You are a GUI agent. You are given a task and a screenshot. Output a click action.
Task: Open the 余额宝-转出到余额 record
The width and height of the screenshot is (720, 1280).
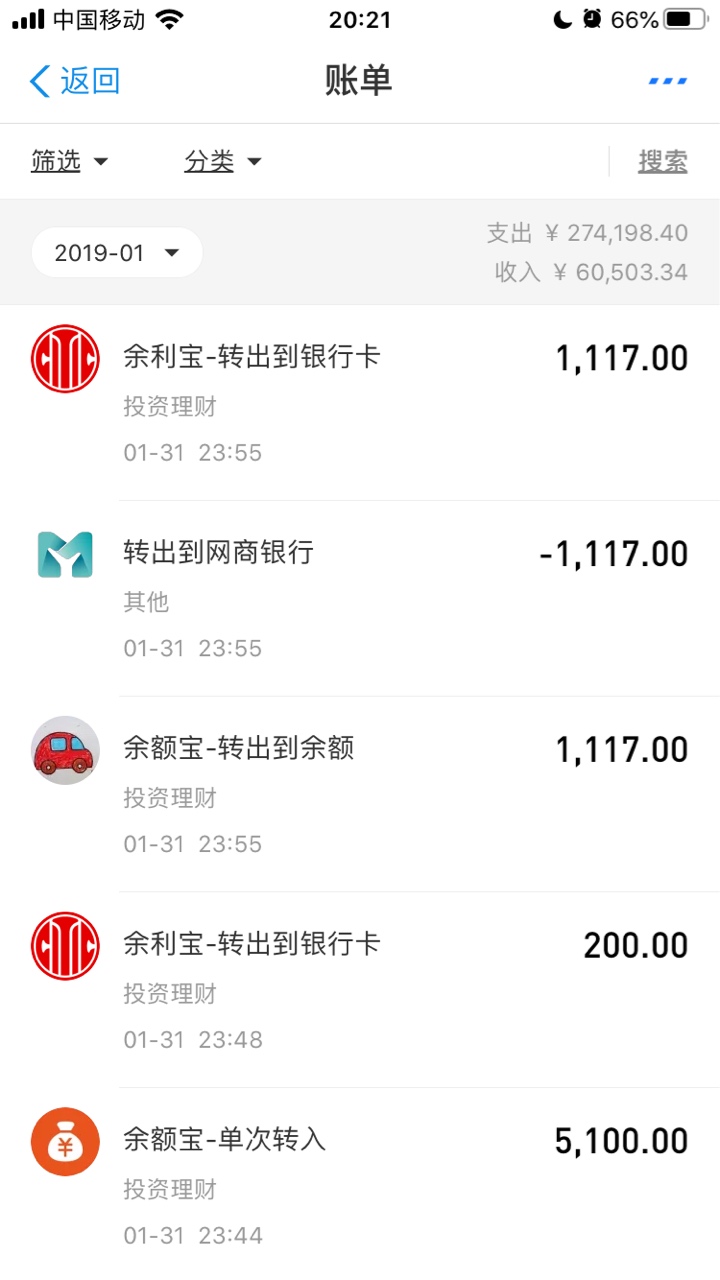360,795
